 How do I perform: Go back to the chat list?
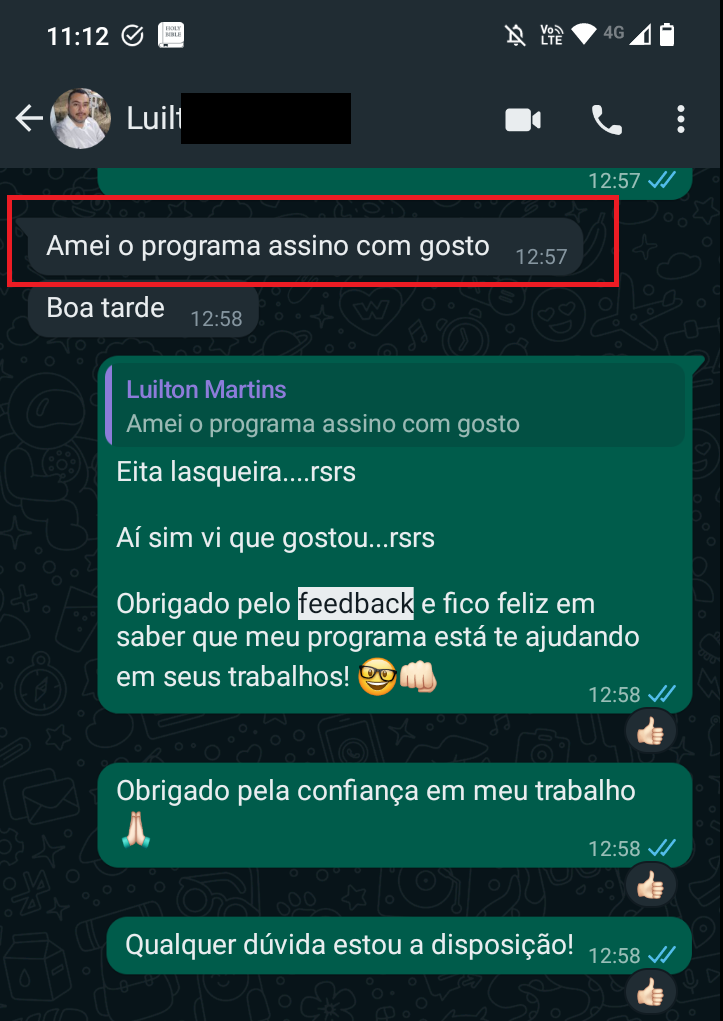click(x=28, y=120)
